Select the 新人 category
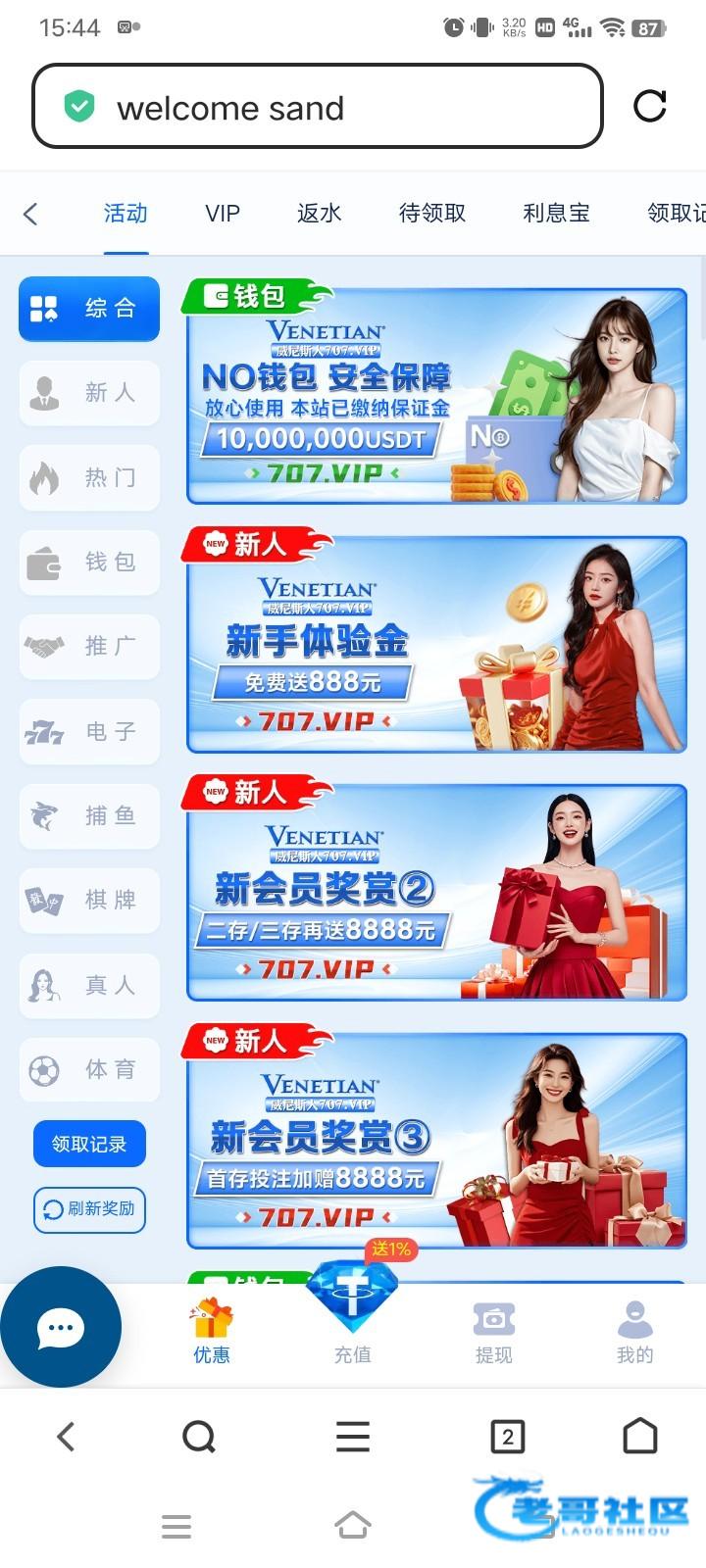706x1568 pixels. 89,393
